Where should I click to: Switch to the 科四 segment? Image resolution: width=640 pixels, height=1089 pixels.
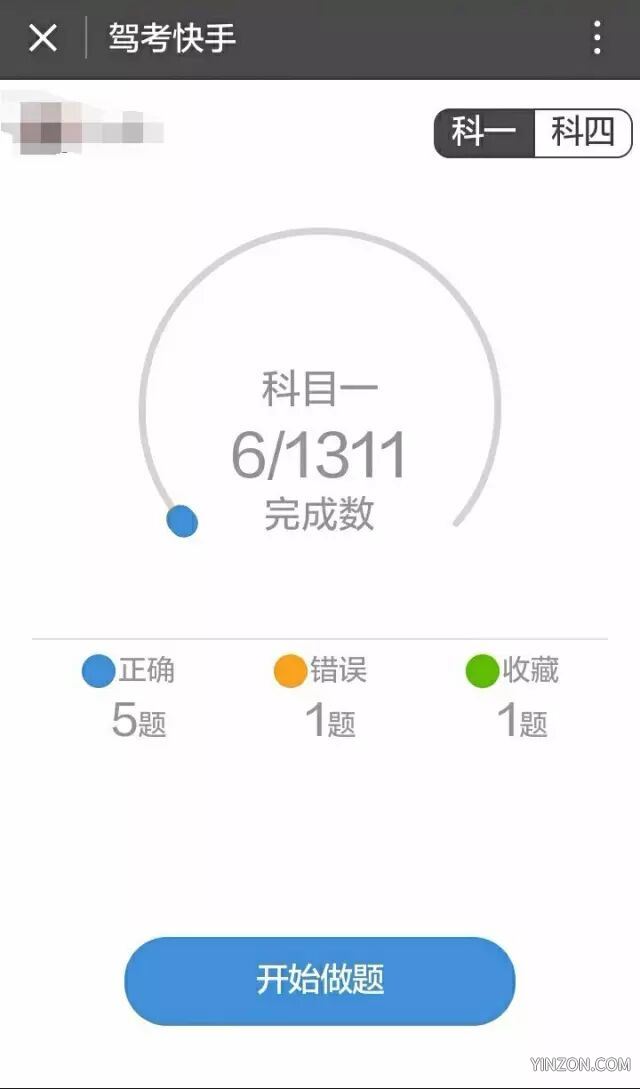click(x=582, y=133)
